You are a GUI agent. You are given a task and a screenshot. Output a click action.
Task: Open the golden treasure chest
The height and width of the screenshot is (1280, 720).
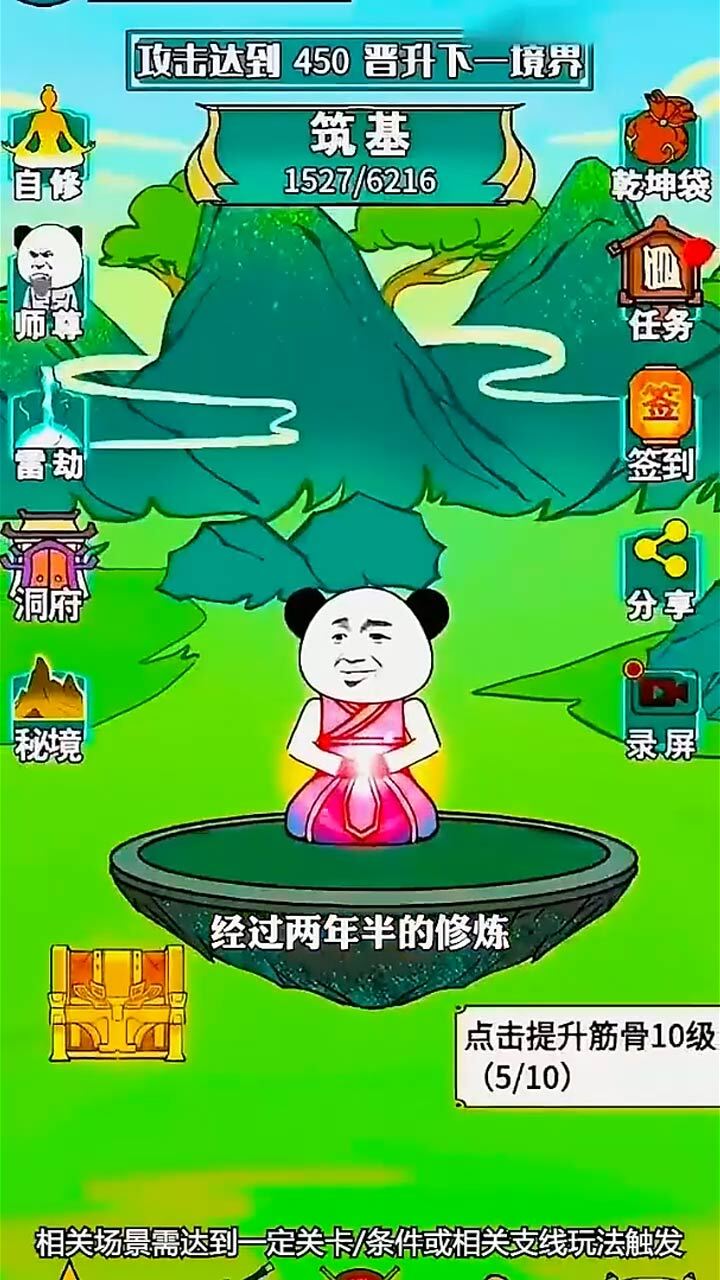tap(118, 1002)
